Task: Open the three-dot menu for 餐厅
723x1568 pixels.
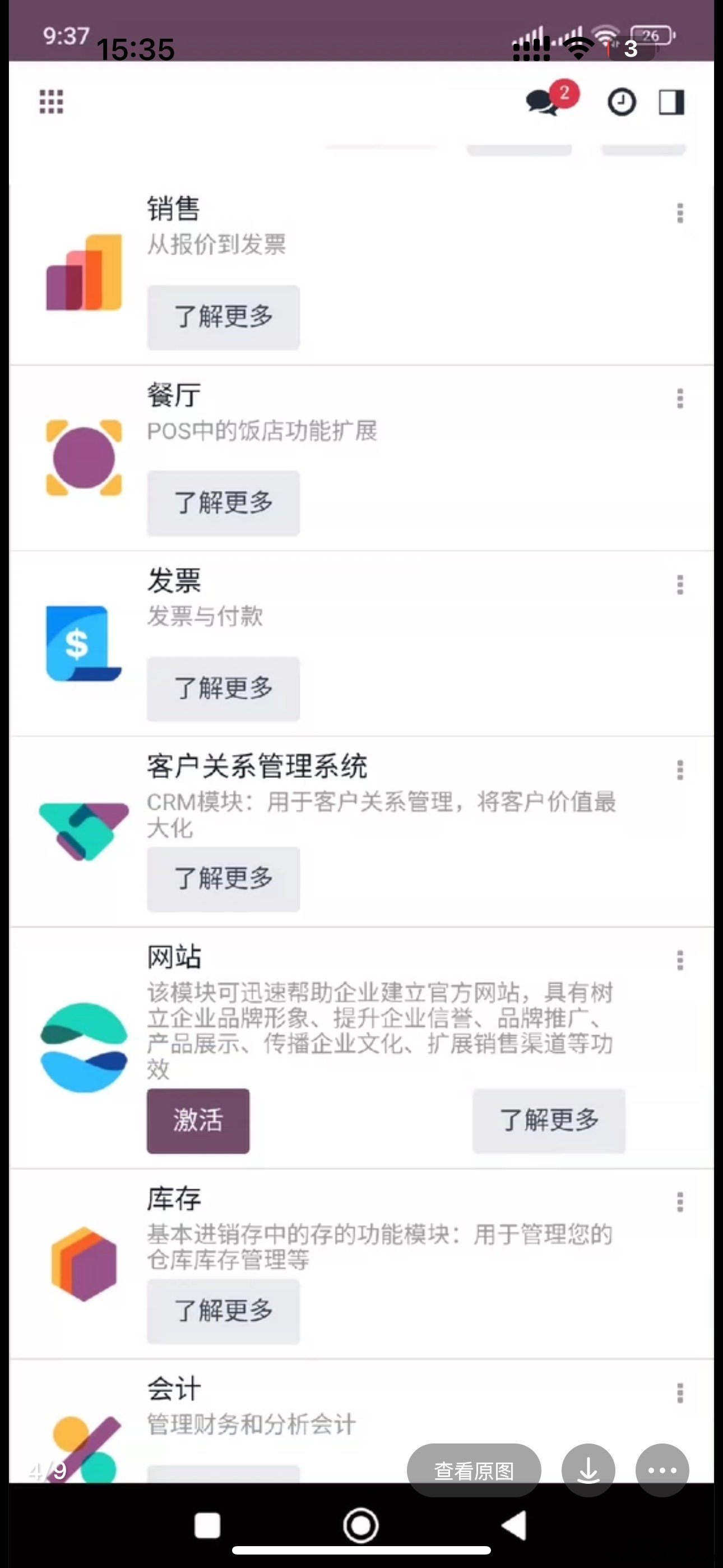Action: [680, 399]
